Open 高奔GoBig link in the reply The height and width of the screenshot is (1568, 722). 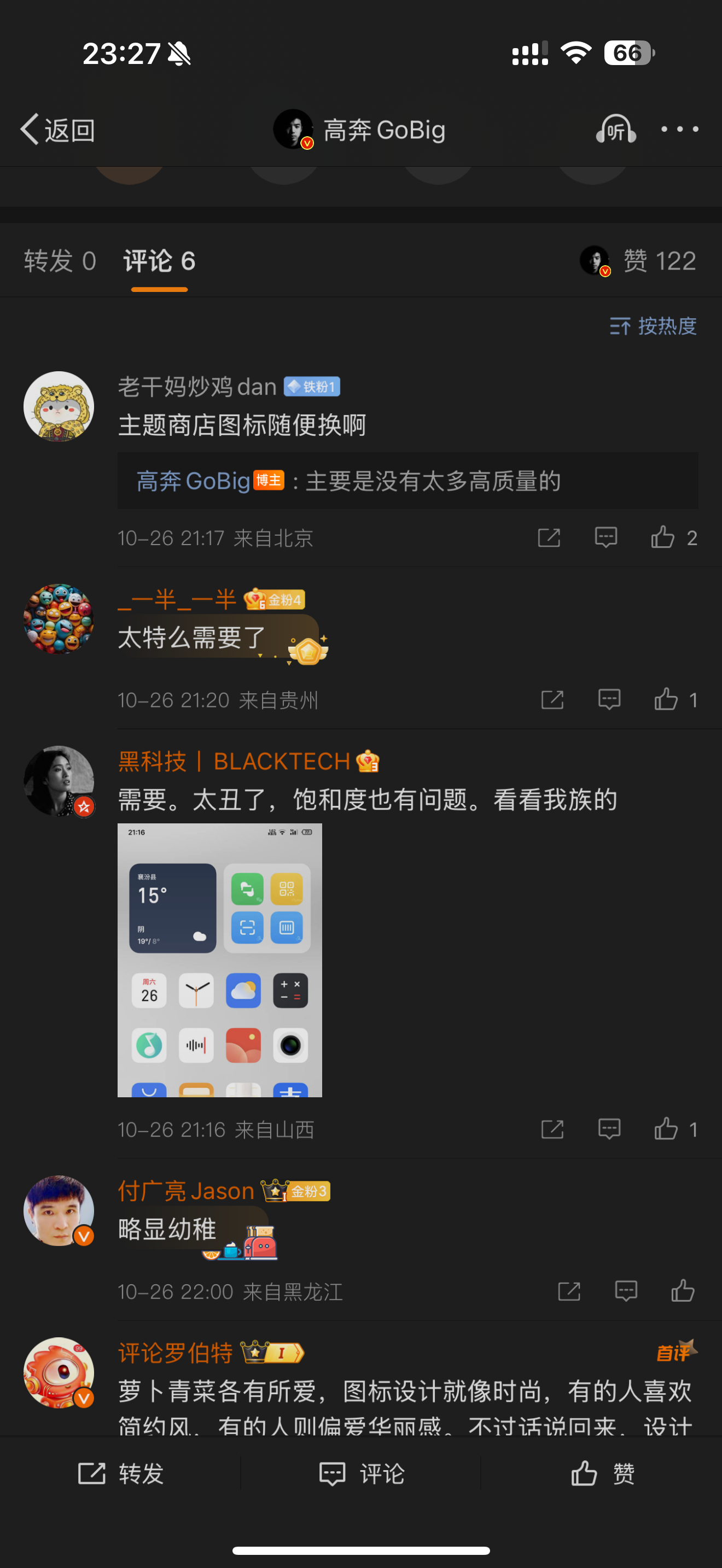pyautogui.click(x=193, y=481)
